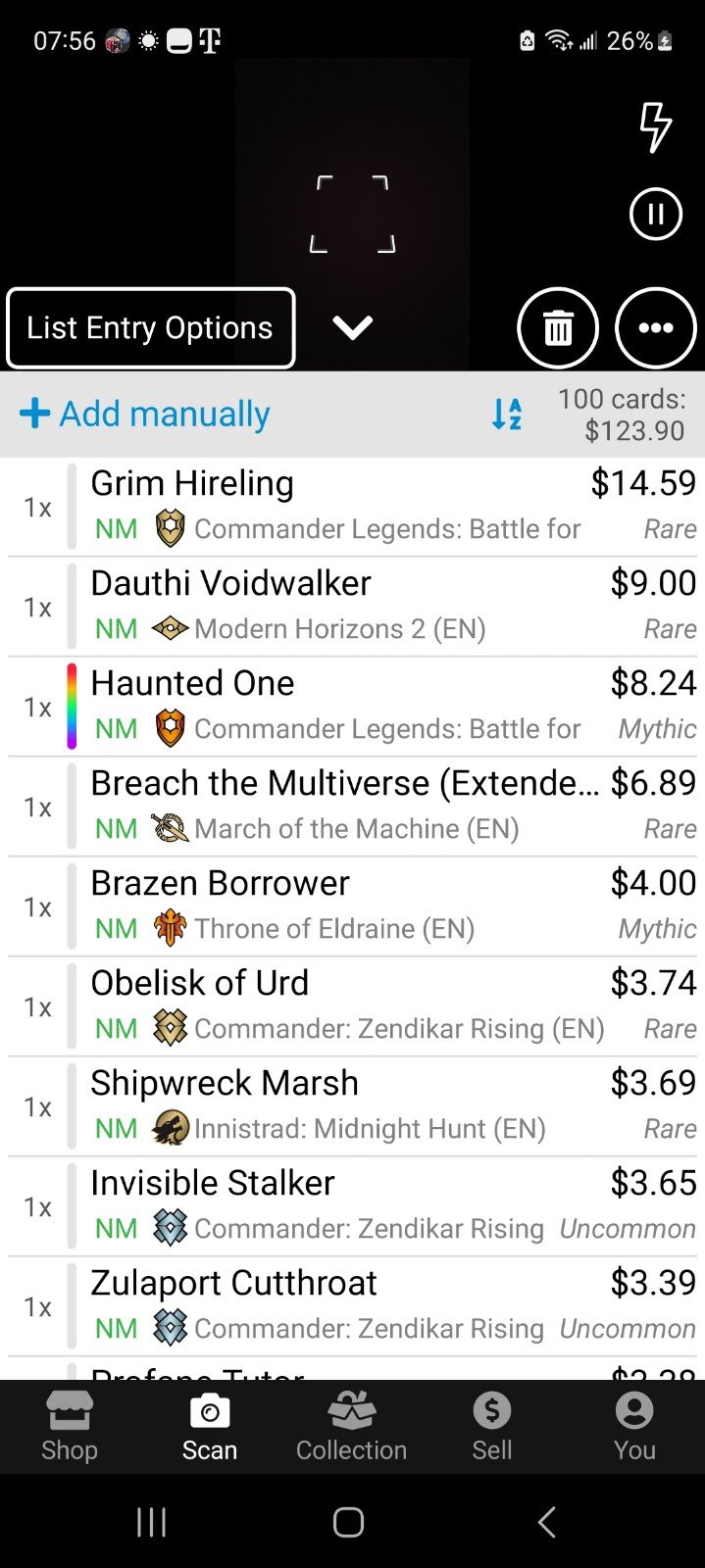Pause the card scanner
Viewport: 705px width, 1568px height.
(655, 214)
